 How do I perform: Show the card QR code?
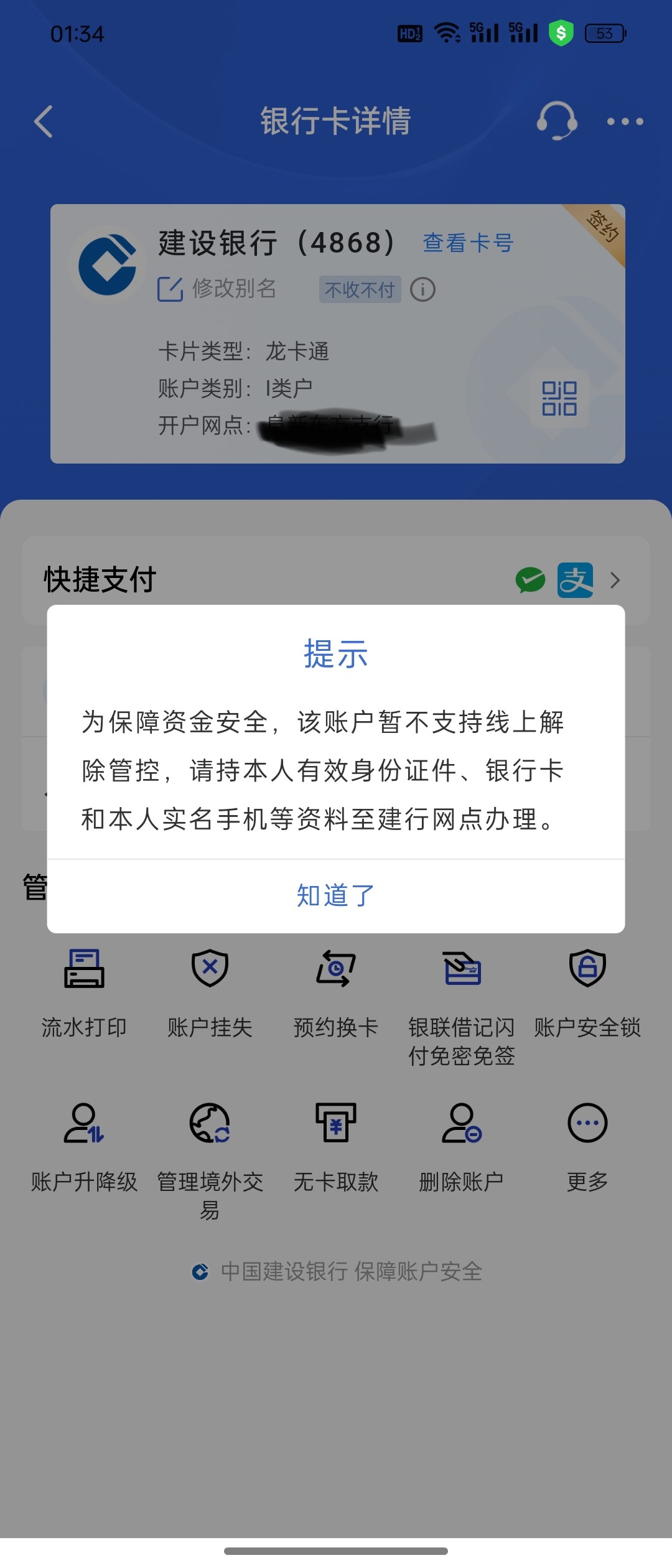click(x=559, y=398)
